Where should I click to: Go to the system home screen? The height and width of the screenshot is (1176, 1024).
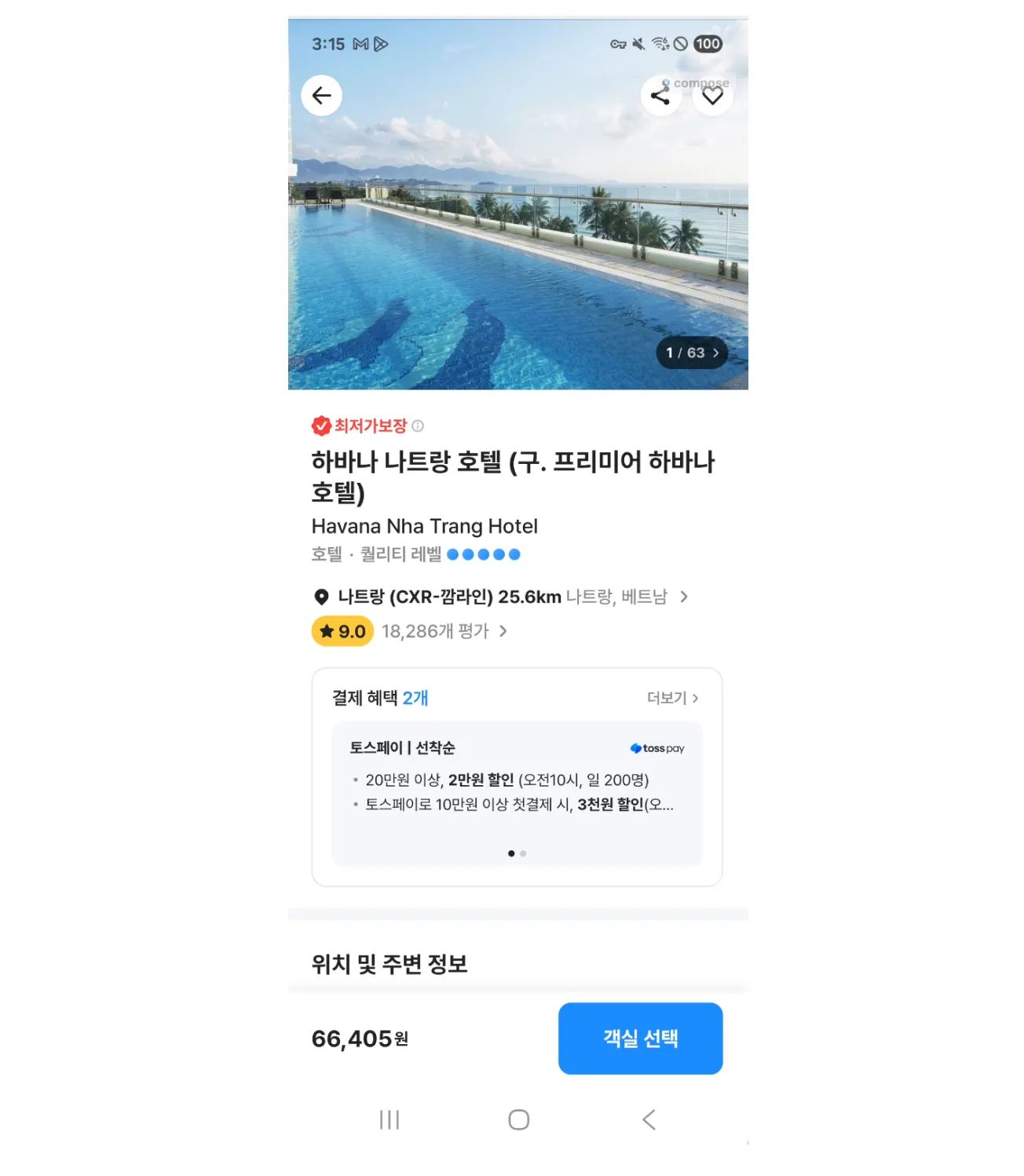(518, 1119)
